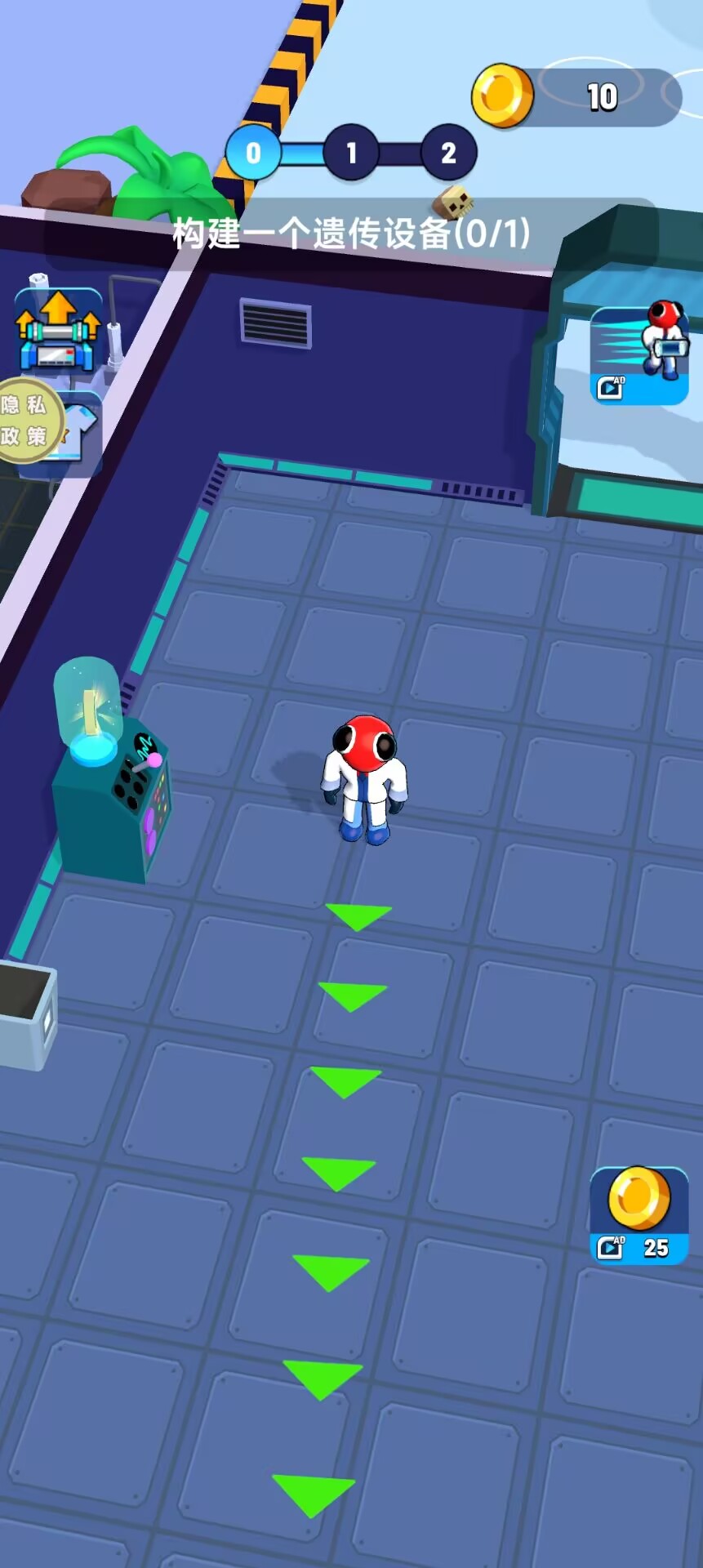Open the 隐私政策 privacy policy badge
This screenshot has height=1568, width=703.
[24, 421]
